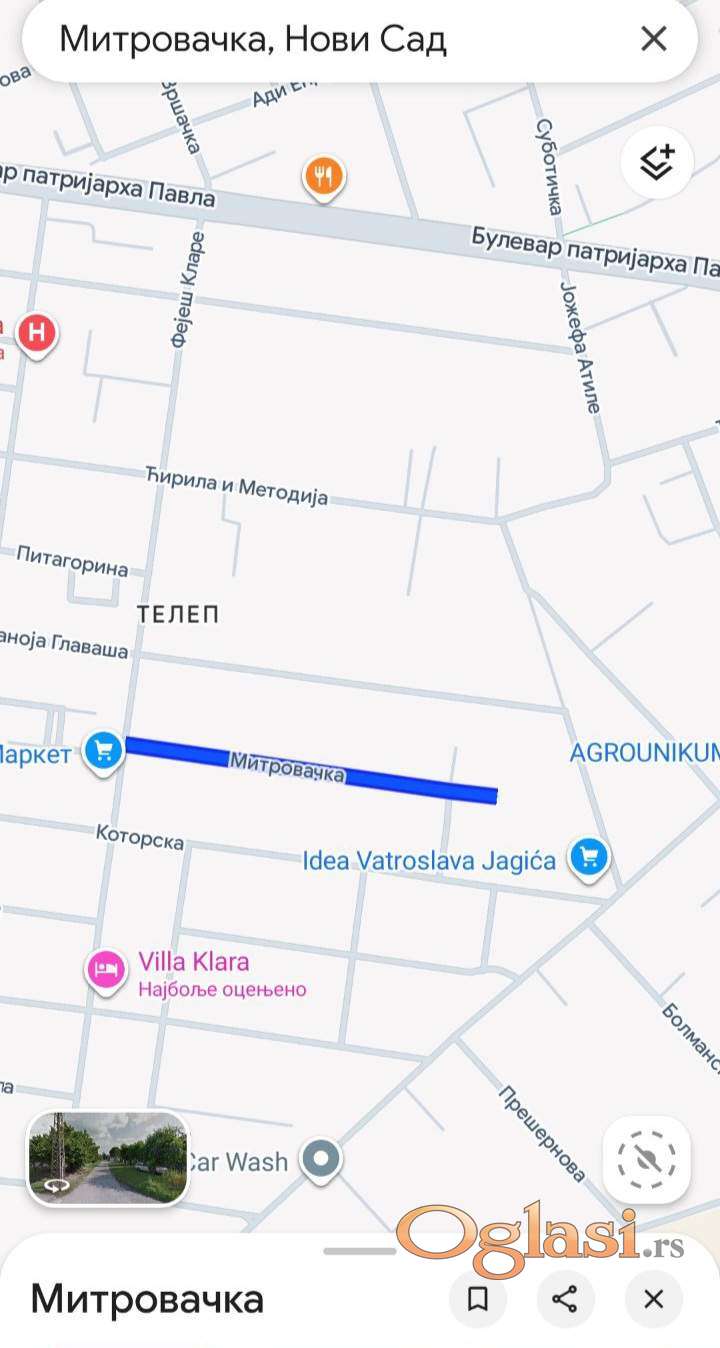Open the Street View thumbnail
This screenshot has width=720, height=1348.
[107, 1158]
